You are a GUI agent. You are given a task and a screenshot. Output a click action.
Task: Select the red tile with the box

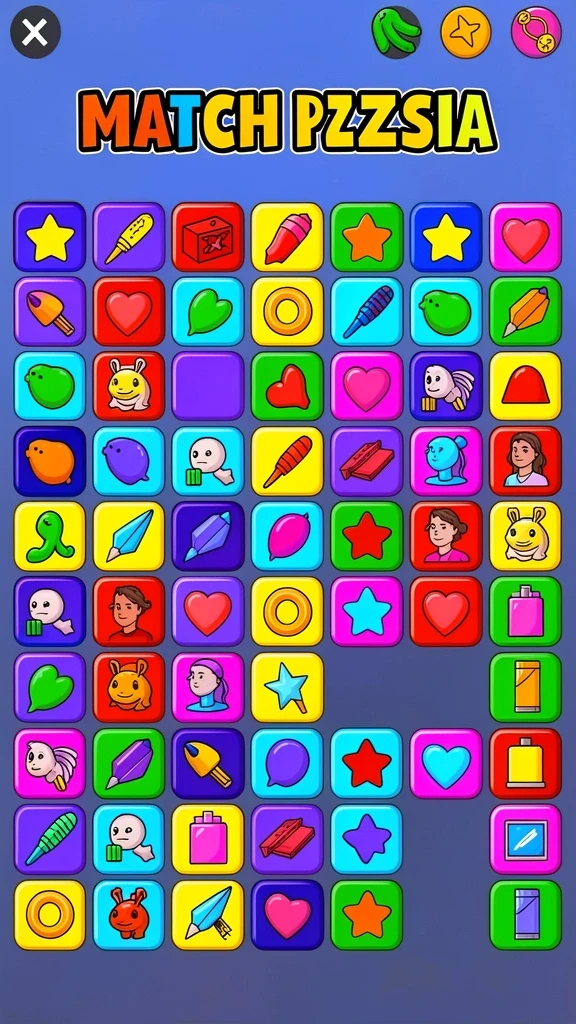point(208,236)
